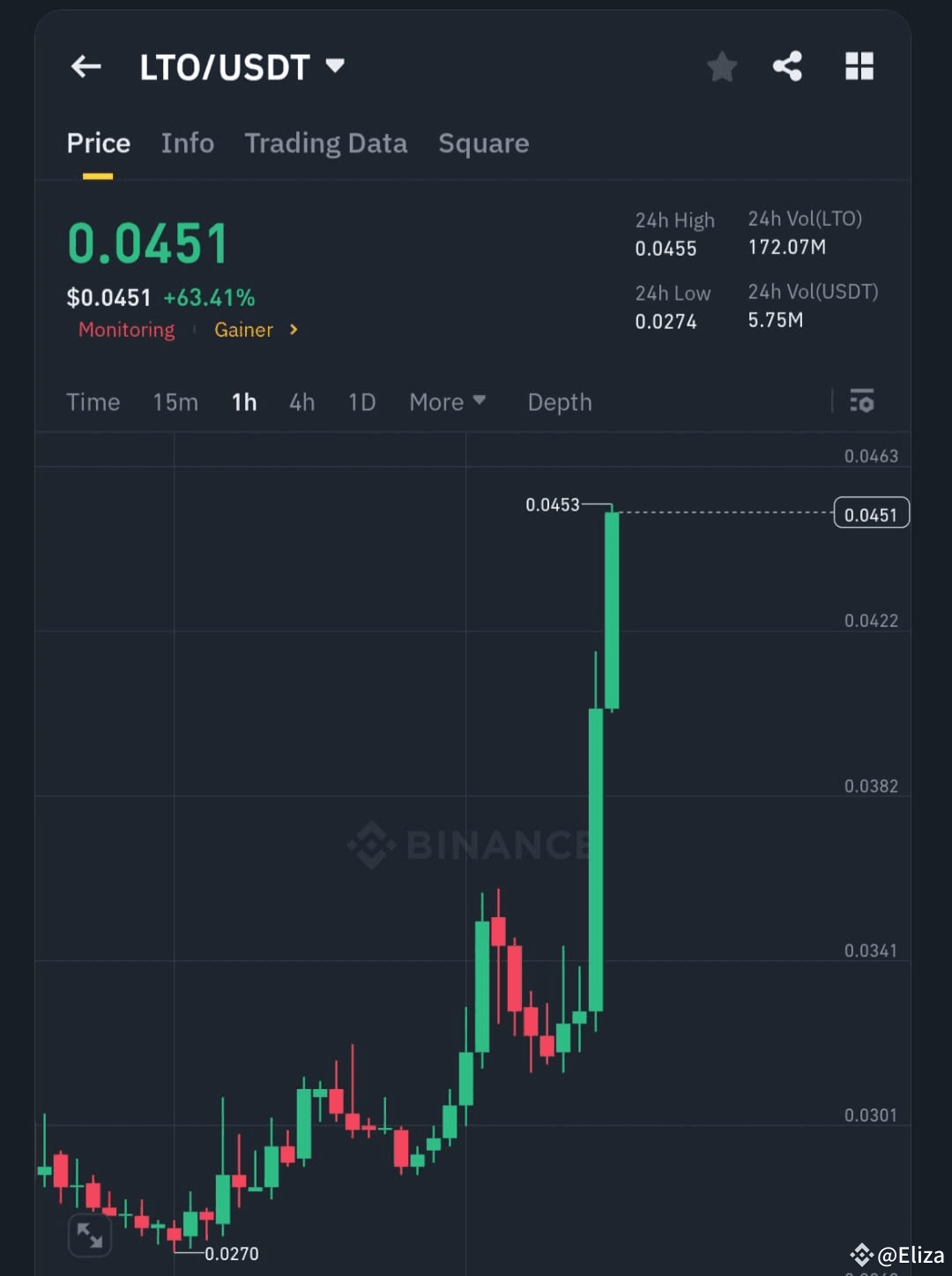Enable the 1D chart interval
Image resolution: width=952 pixels, height=1276 pixels.
[x=361, y=402]
